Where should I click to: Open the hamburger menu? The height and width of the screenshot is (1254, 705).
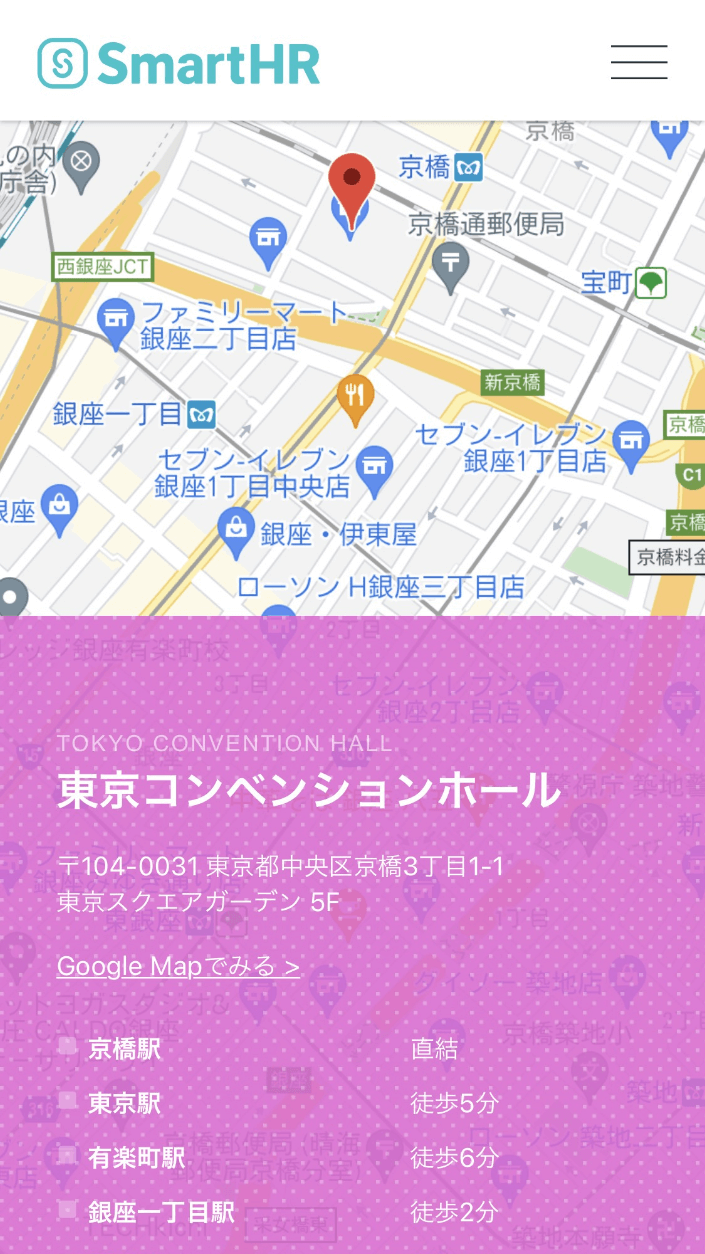(x=639, y=62)
